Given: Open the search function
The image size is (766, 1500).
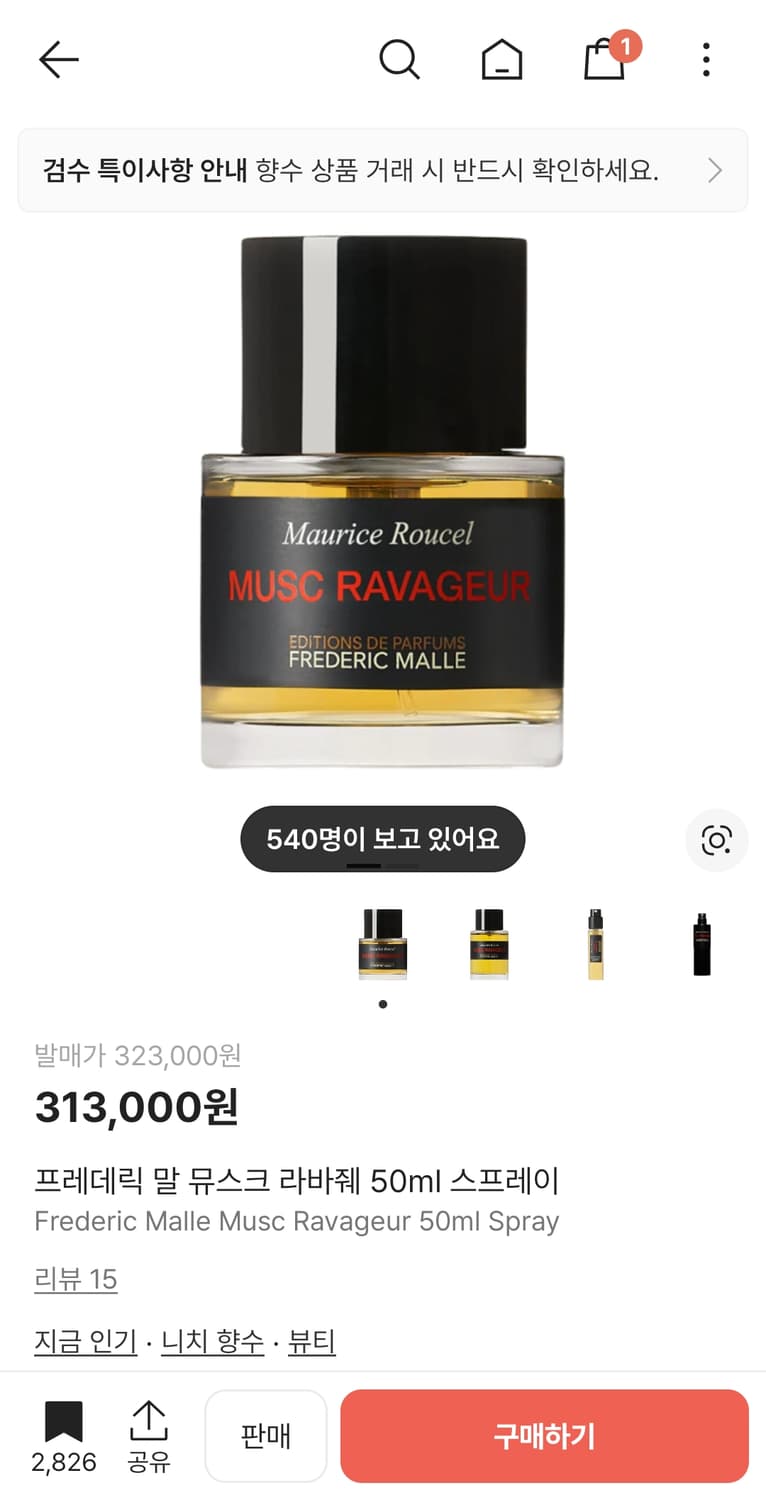Looking at the screenshot, I should point(400,59).
